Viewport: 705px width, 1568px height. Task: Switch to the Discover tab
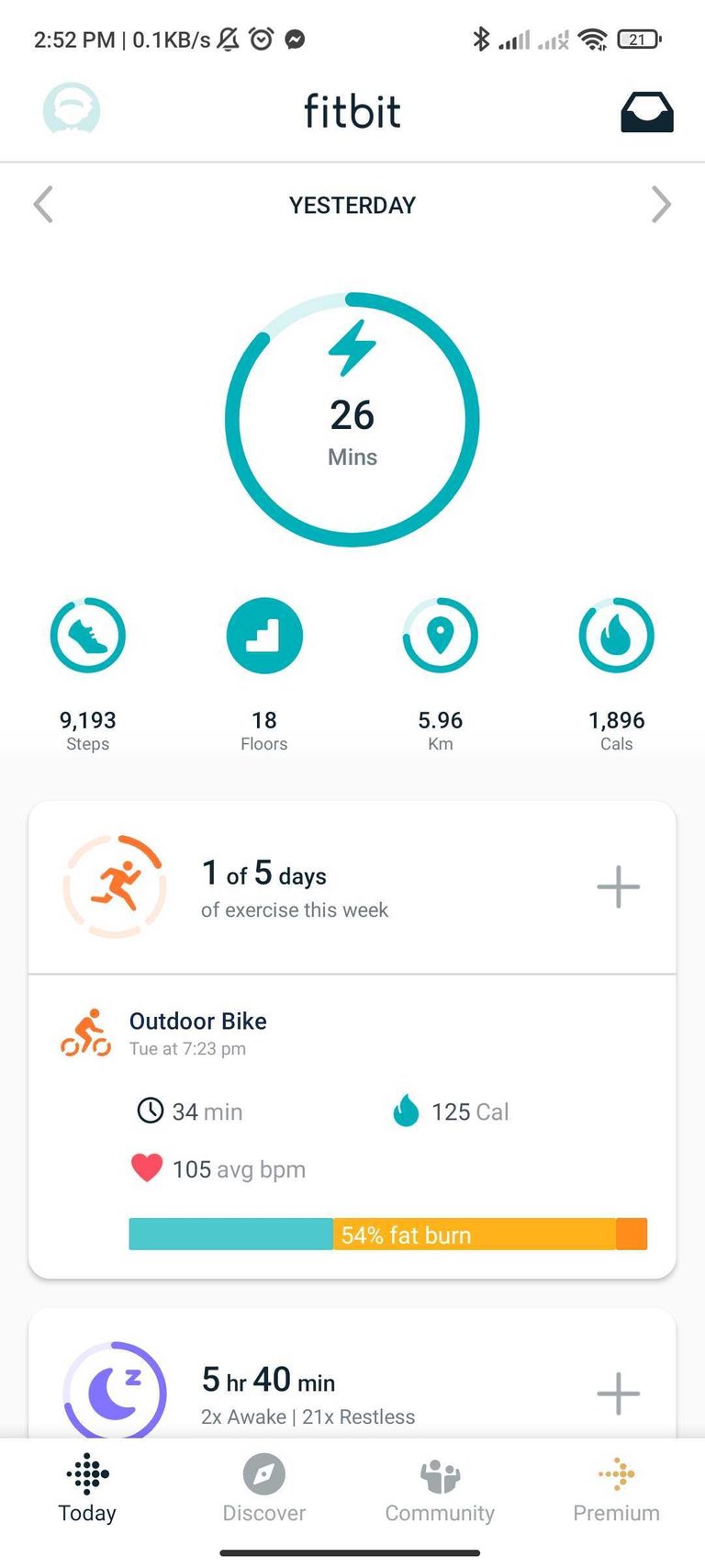click(264, 1488)
